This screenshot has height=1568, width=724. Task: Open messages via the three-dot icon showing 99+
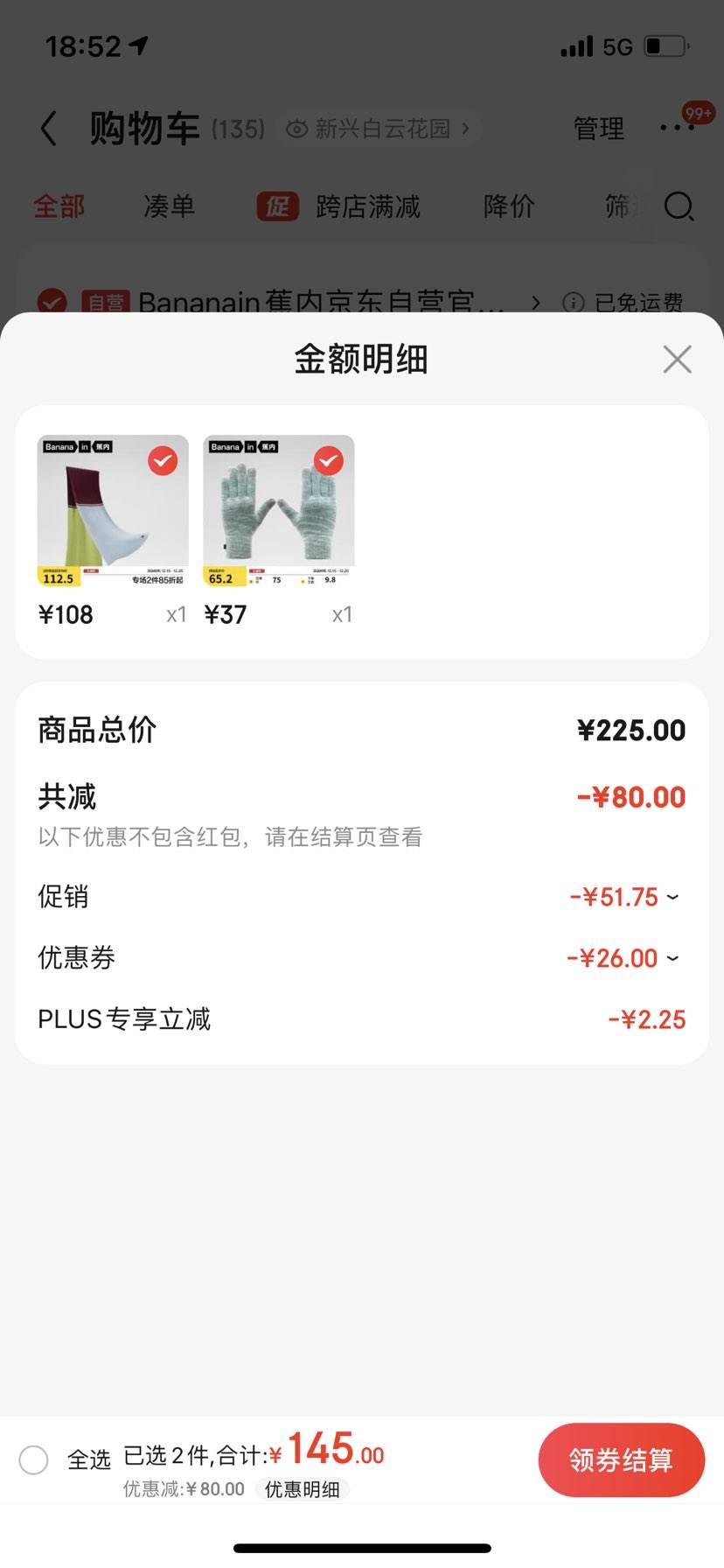pos(676,128)
